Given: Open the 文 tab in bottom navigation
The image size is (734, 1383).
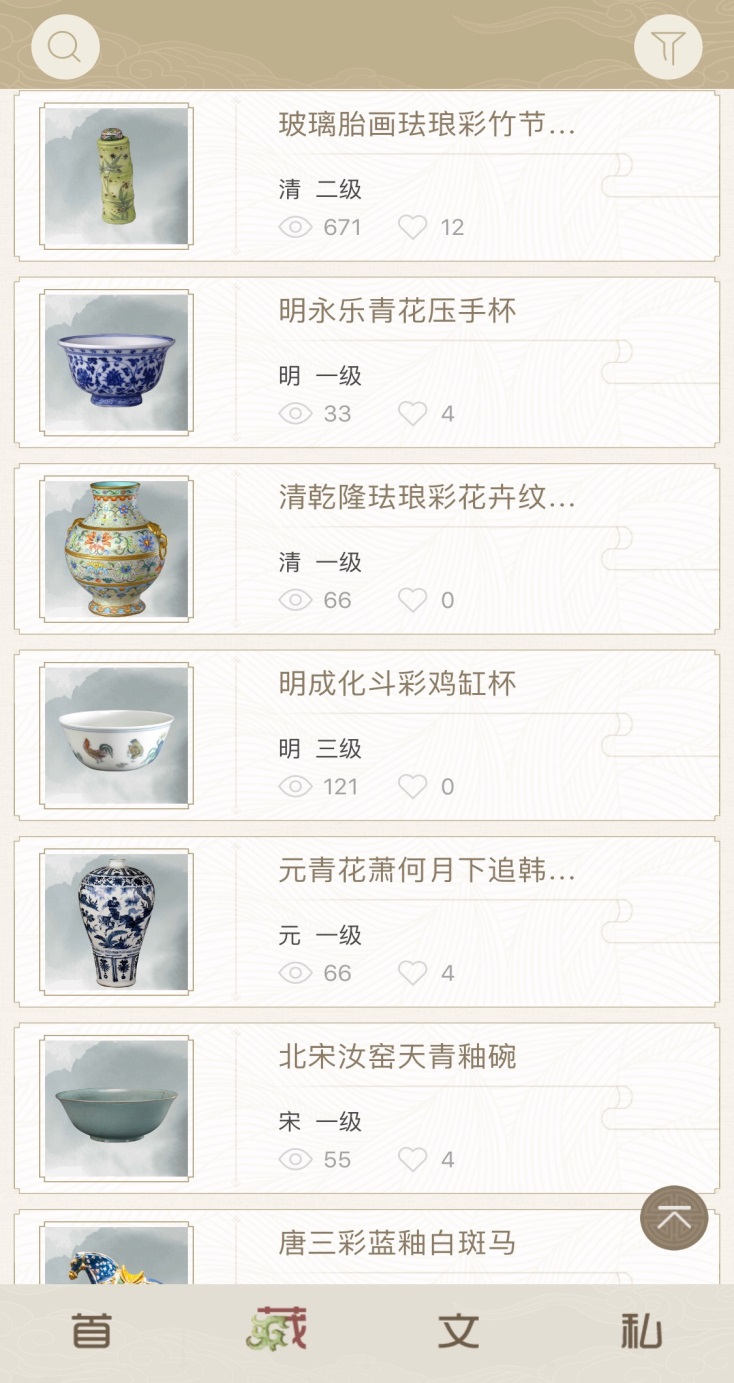Looking at the screenshot, I should point(457,1330).
